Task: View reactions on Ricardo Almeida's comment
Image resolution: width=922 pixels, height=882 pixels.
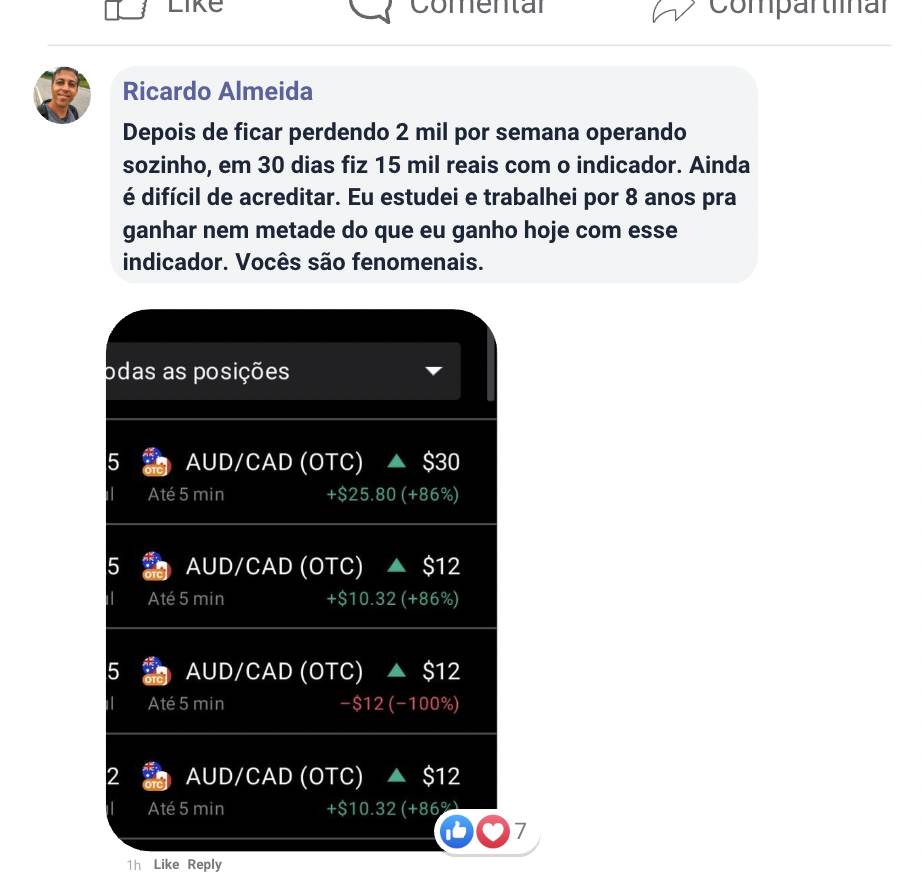Action: click(x=487, y=831)
